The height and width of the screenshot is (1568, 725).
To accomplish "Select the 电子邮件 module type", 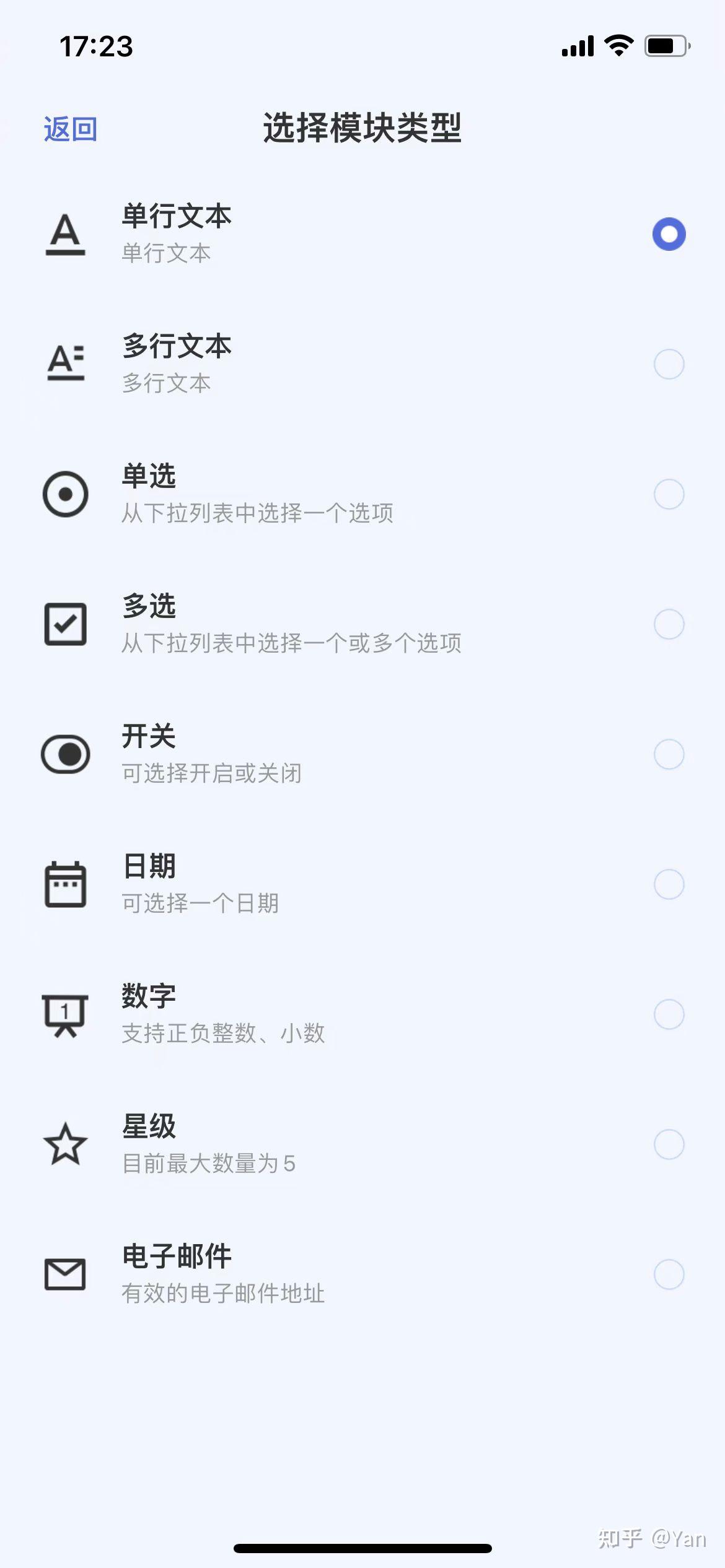I will pyautogui.click(x=669, y=1274).
